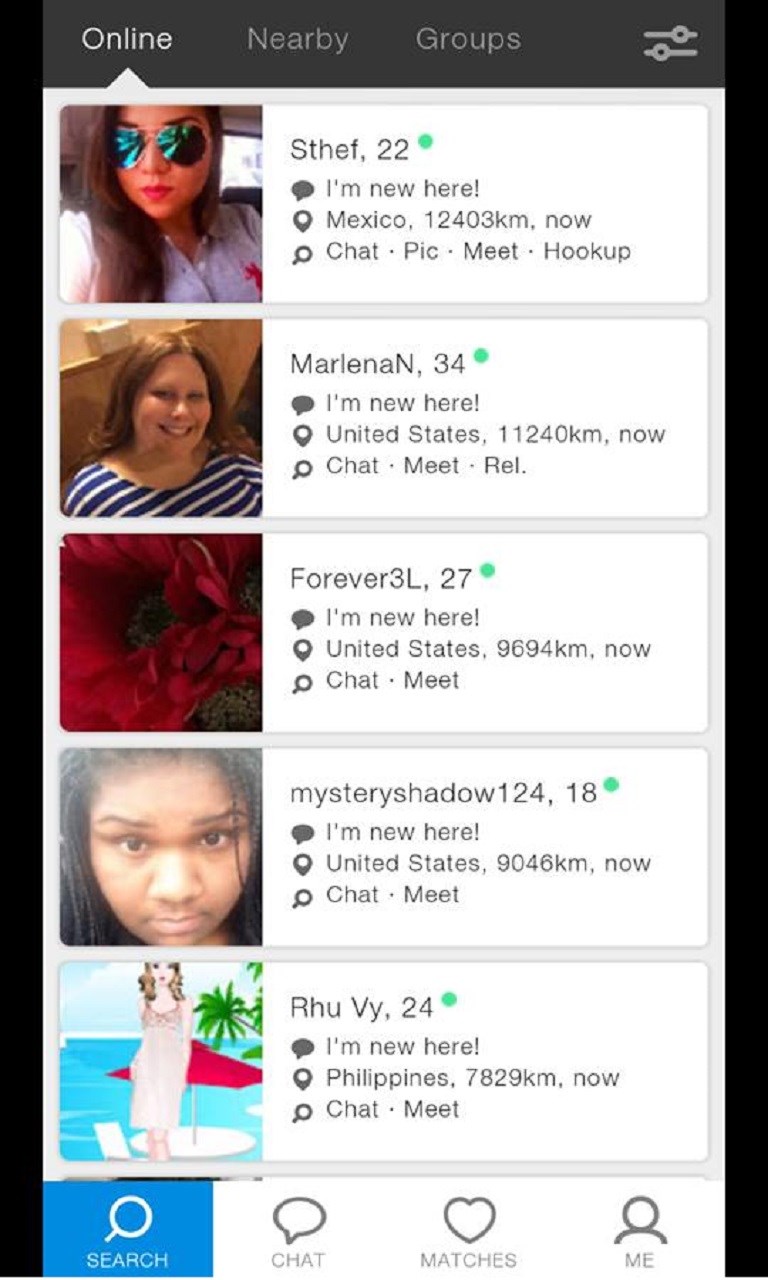Switch to the Me tab

639,1231
